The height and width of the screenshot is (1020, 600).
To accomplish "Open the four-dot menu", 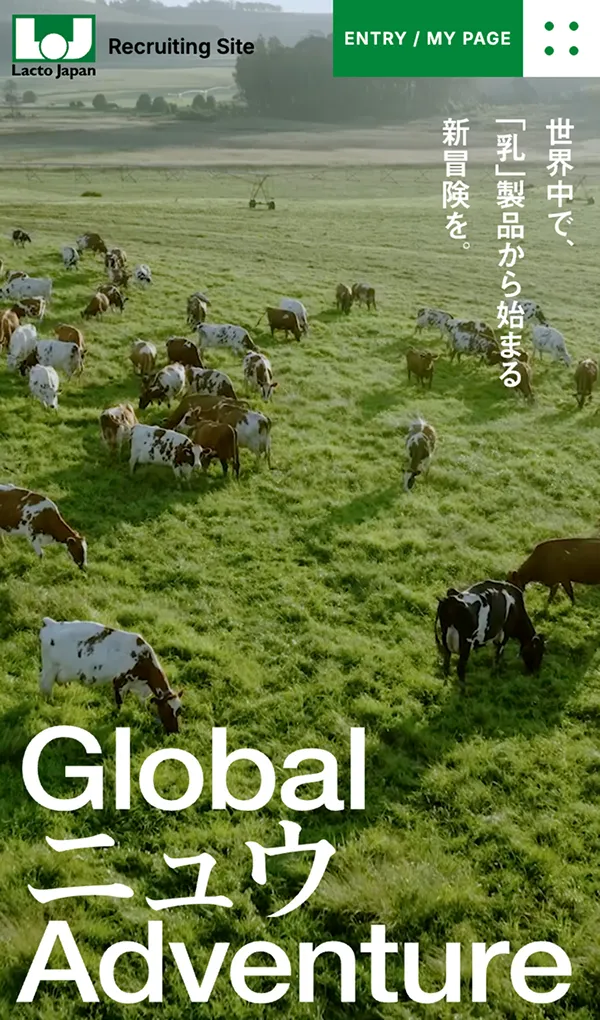I will (561, 39).
